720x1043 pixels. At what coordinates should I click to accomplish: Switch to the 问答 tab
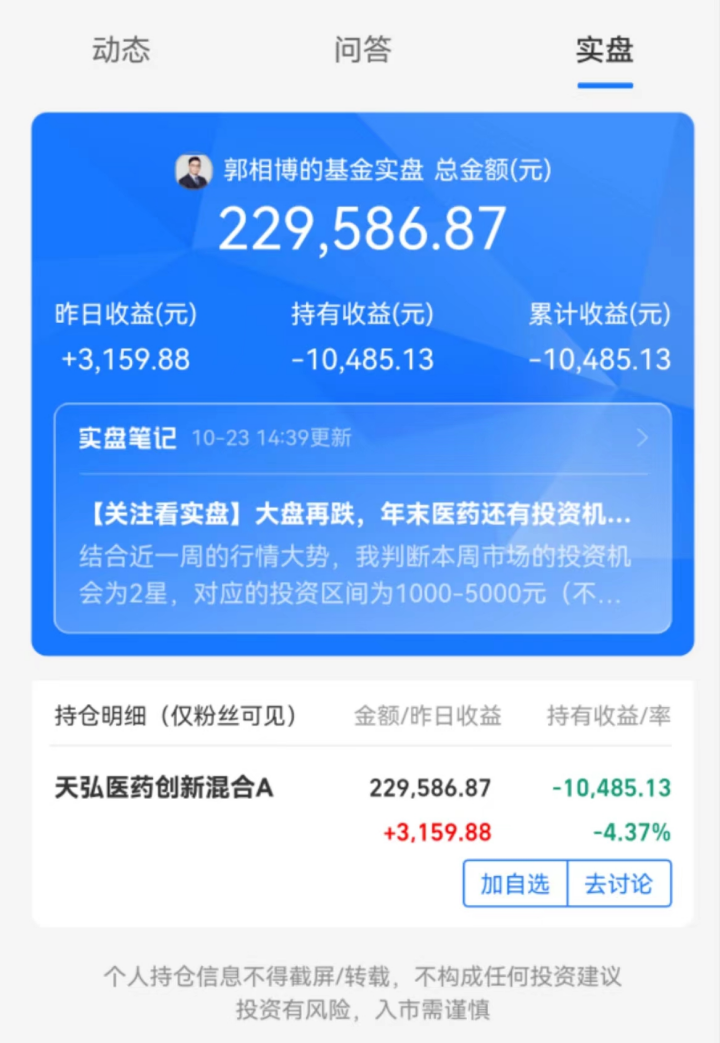pyautogui.click(x=363, y=51)
